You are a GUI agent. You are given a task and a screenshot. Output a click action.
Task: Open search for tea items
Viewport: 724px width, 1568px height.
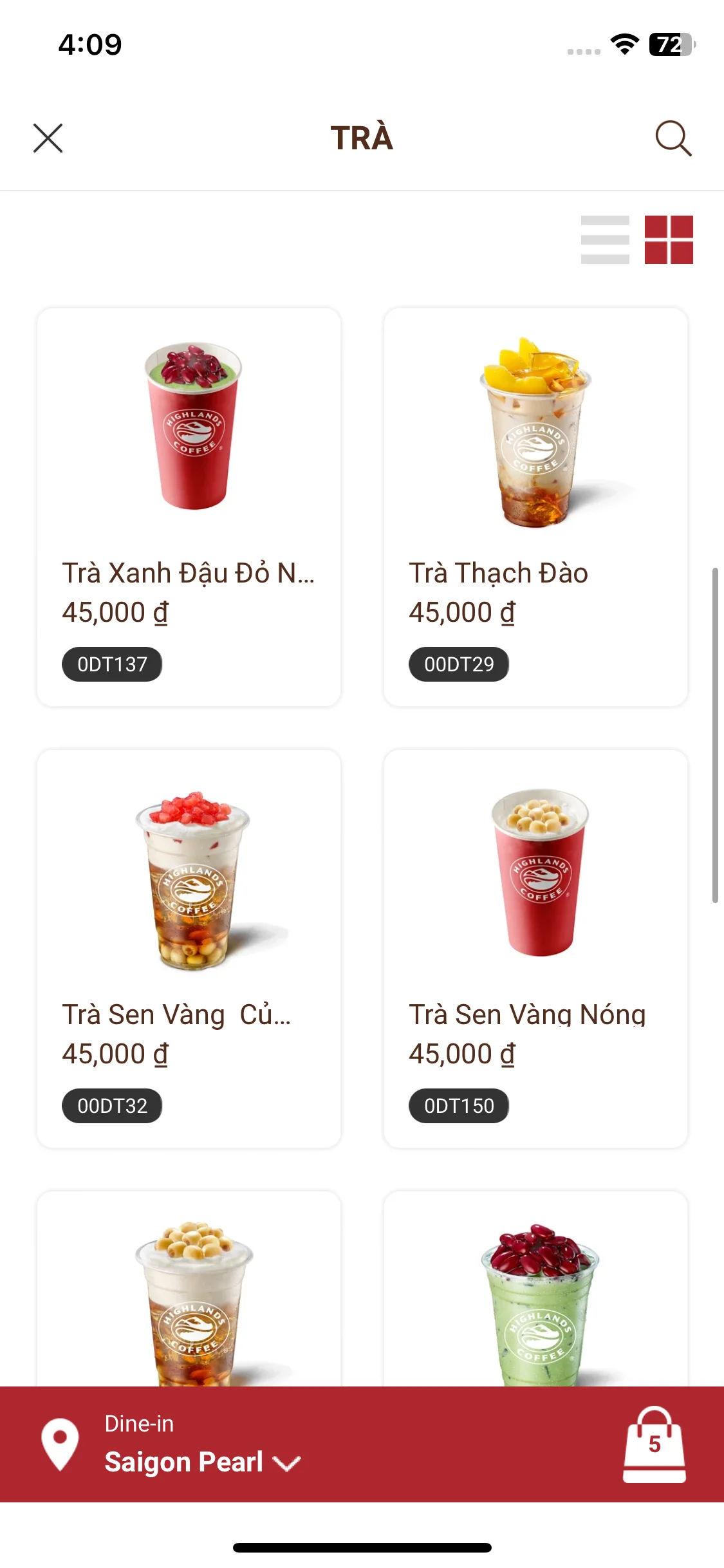pos(673,138)
